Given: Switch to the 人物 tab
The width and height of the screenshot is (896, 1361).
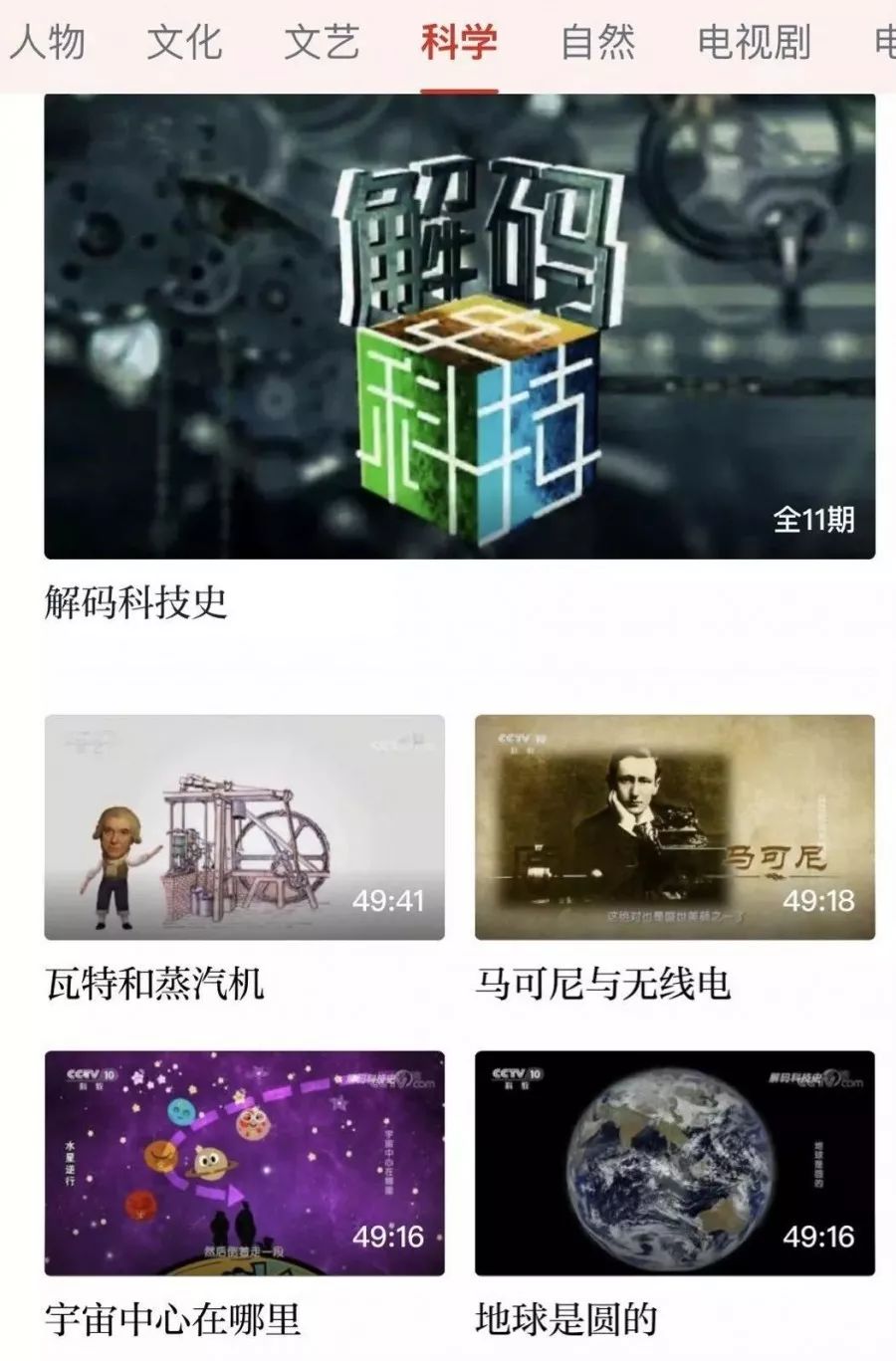Looking at the screenshot, I should pyautogui.click(x=47, y=43).
